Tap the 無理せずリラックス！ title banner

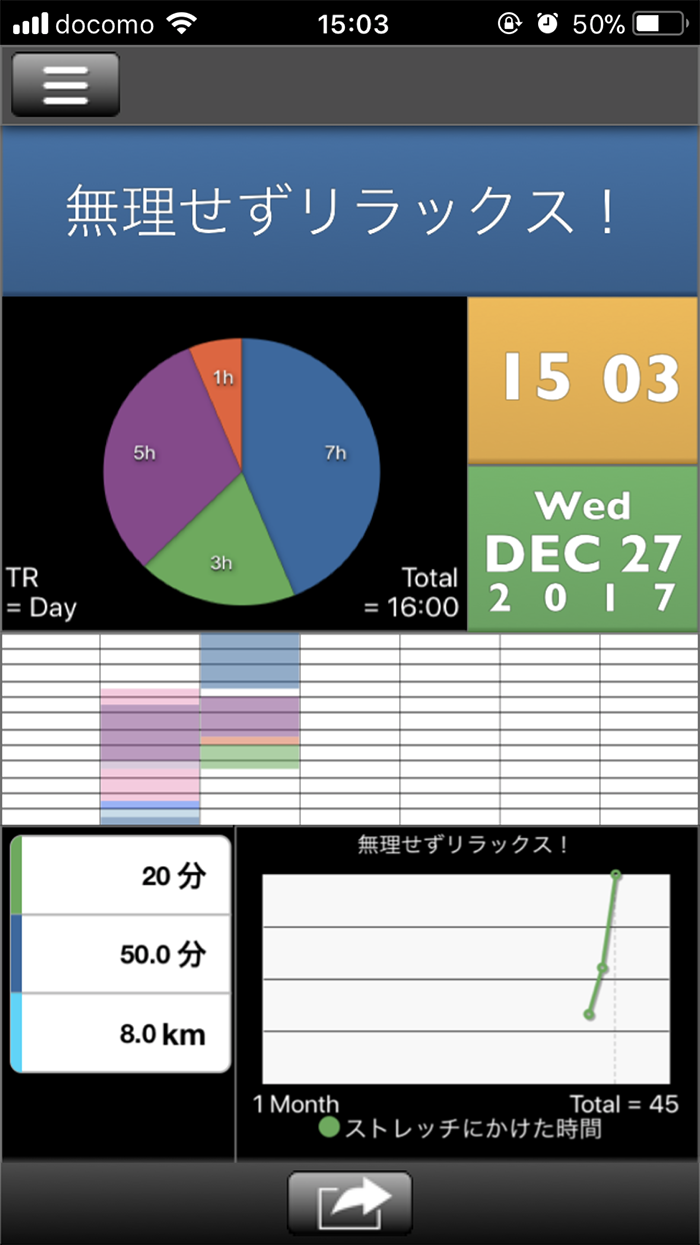click(349, 211)
